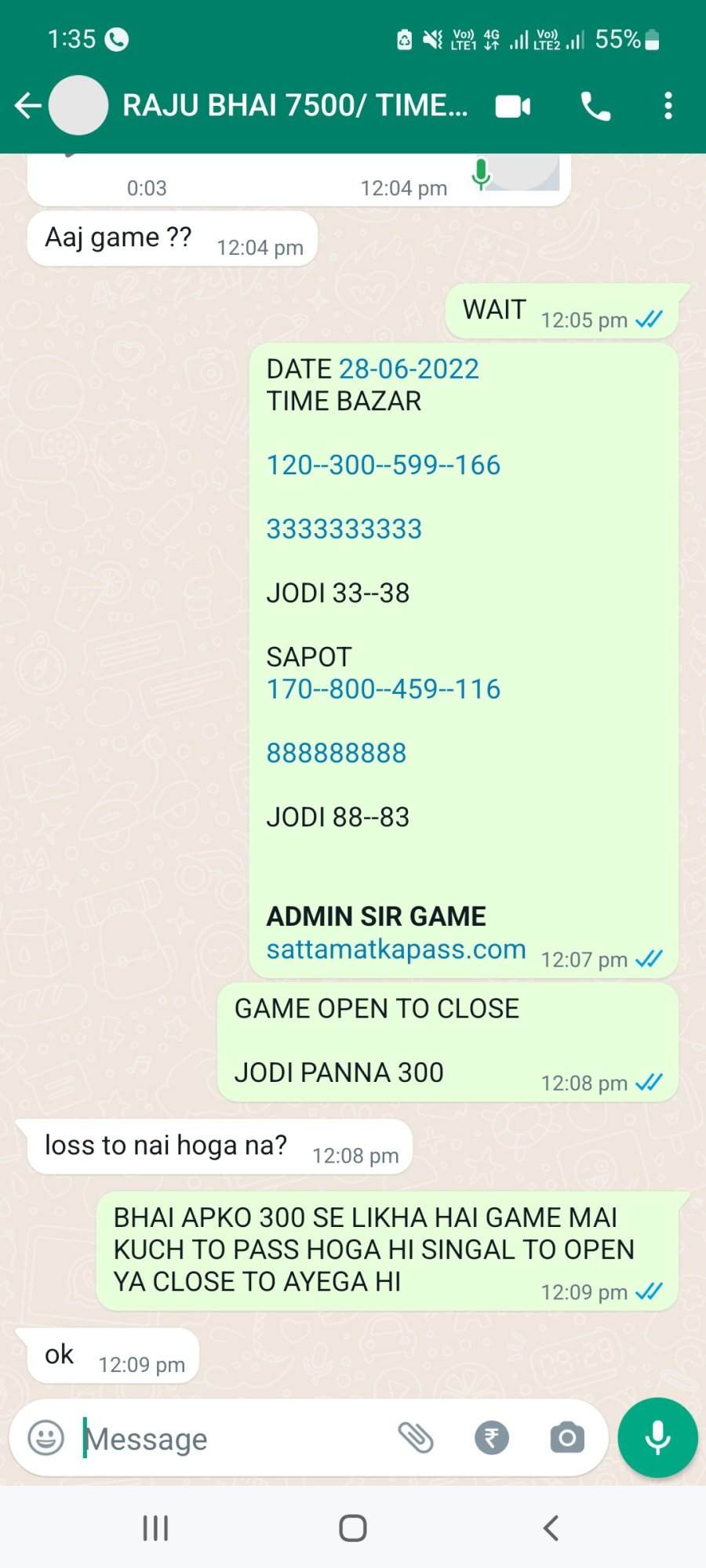Open the emoji picker
The height and width of the screenshot is (1568, 706).
pyautogui.click(x=45, y=1438)
